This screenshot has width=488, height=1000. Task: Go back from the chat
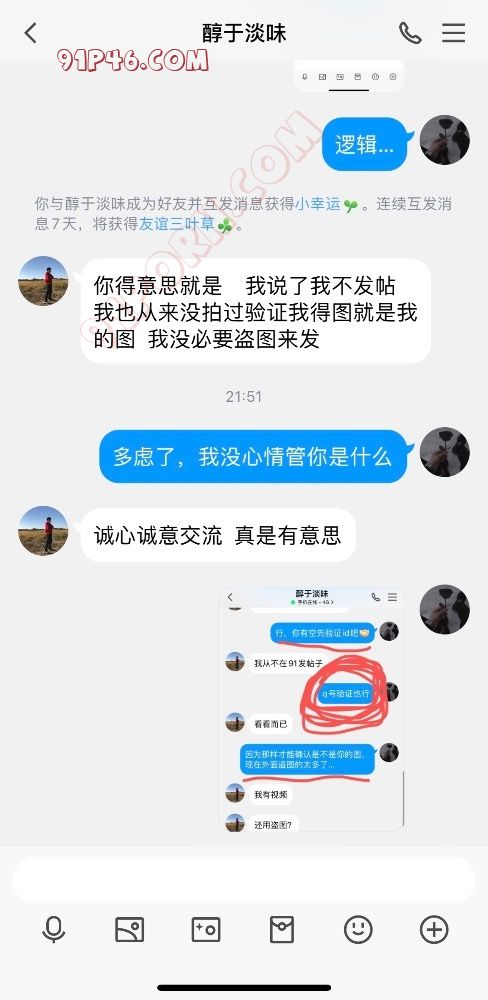pos(30,33)
